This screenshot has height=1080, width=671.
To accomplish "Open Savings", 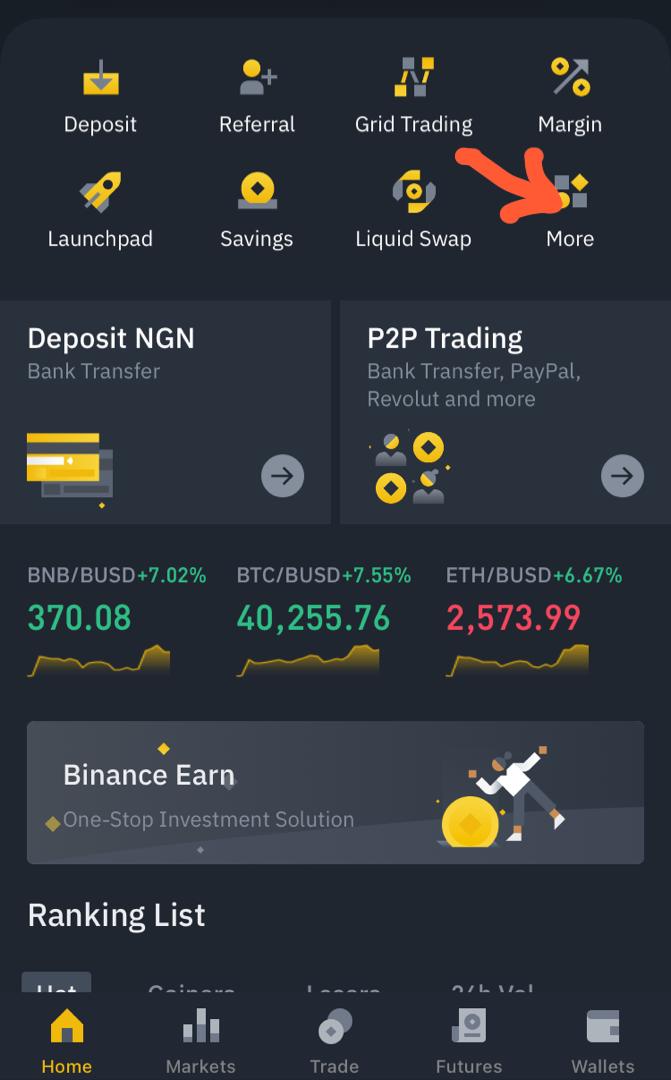I will pyautogui.click(x=257, y=211).
